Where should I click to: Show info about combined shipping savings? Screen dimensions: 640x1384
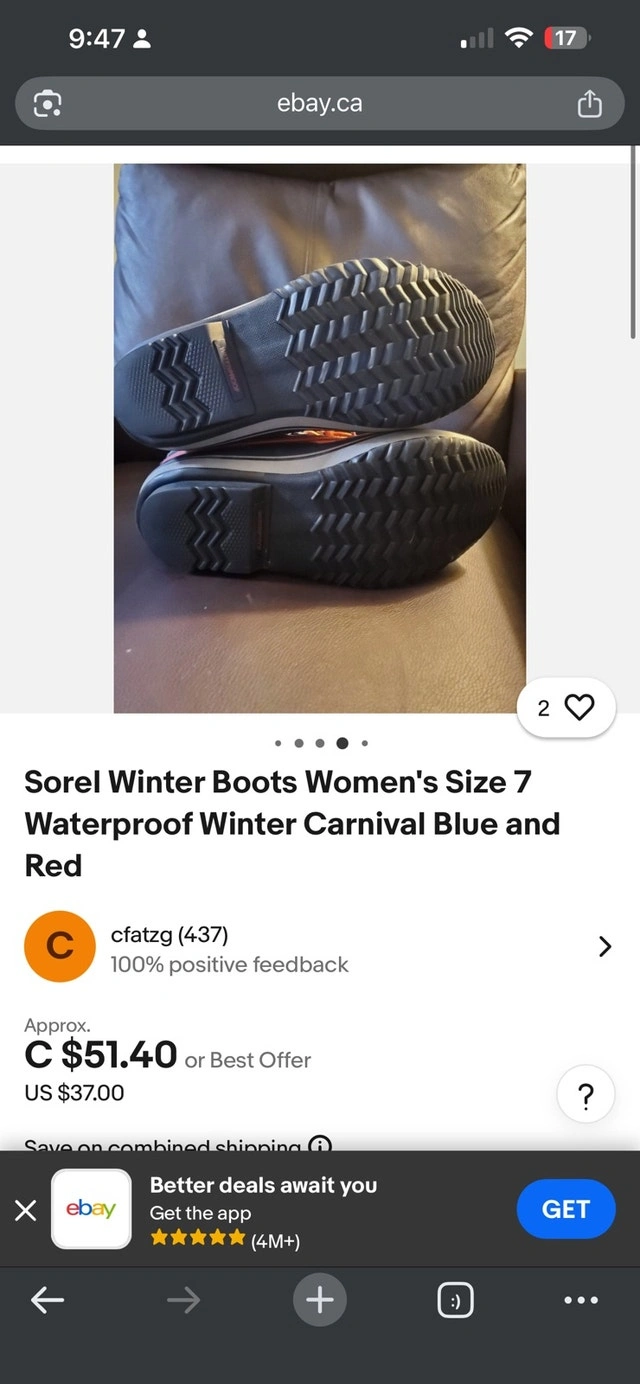[320, 1145]
